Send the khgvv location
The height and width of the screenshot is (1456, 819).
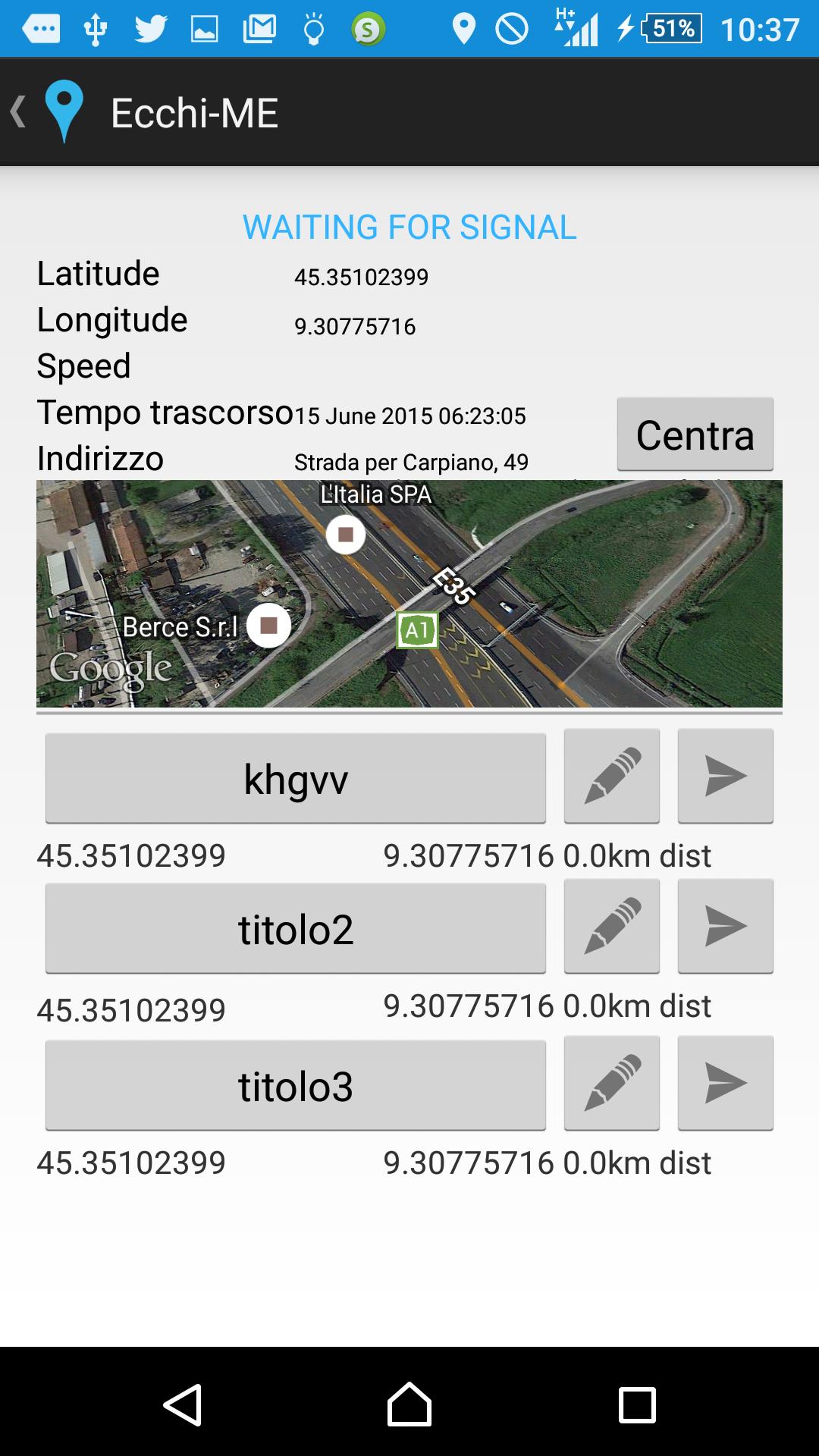pos(725,776)
